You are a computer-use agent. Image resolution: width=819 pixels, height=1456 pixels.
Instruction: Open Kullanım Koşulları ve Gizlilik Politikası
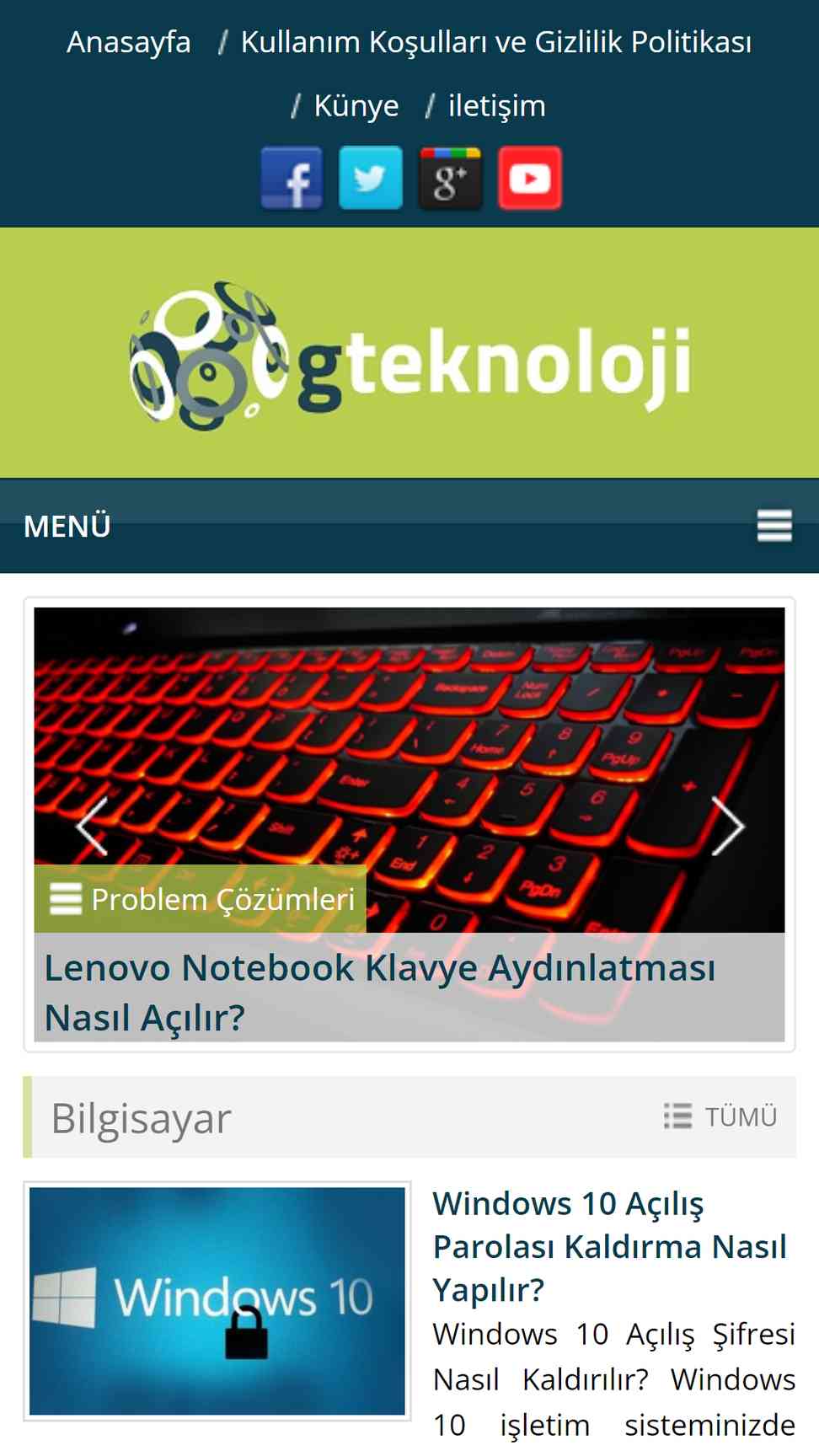495,41
